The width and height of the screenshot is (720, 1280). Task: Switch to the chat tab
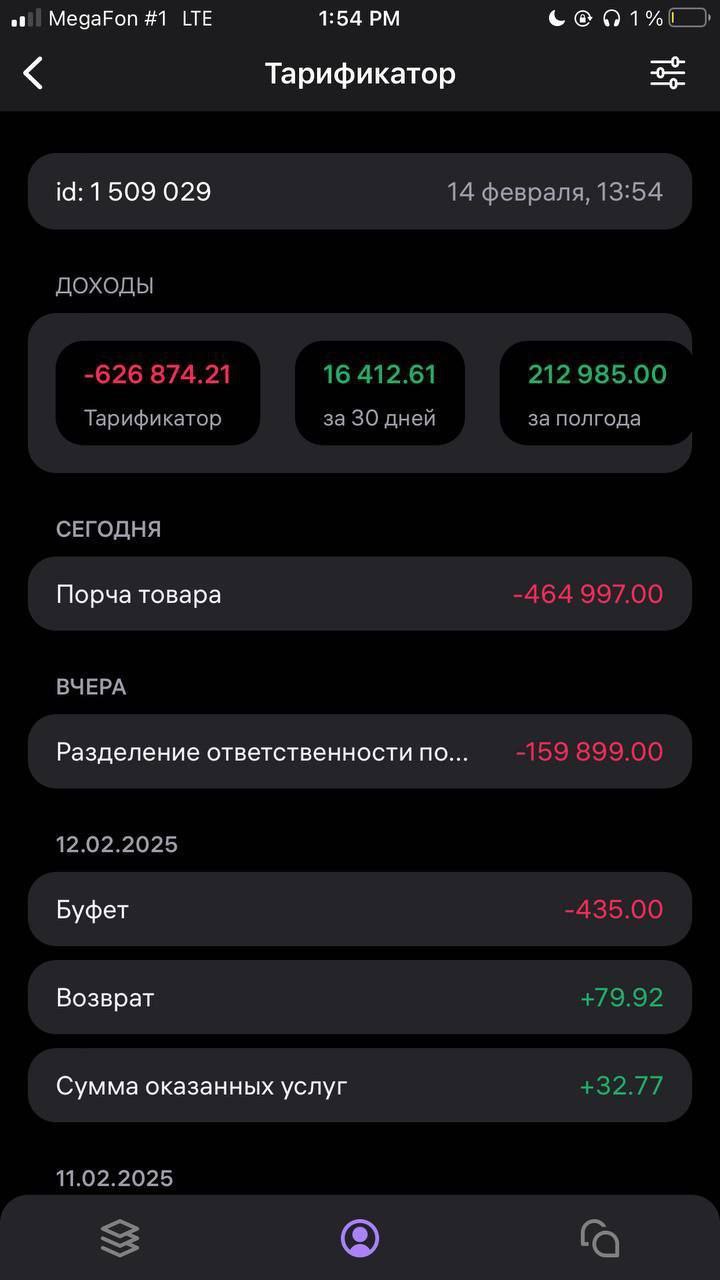tap(600, 1238)
